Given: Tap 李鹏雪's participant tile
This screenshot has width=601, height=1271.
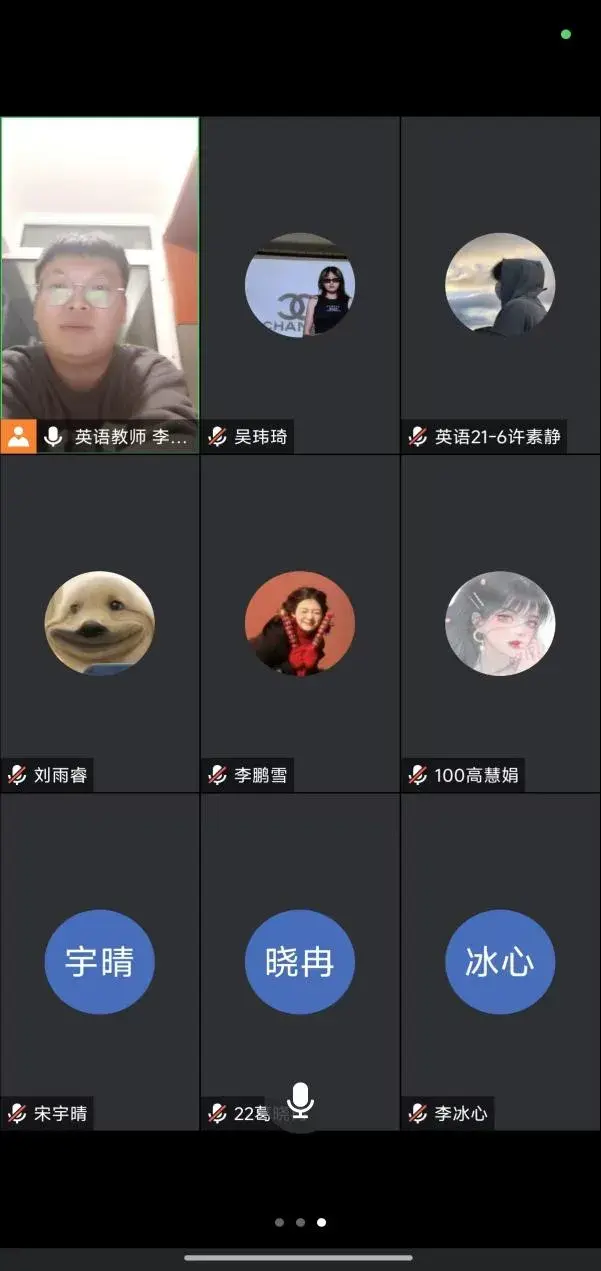Looking at the screenshot, I should click(300, 623).
